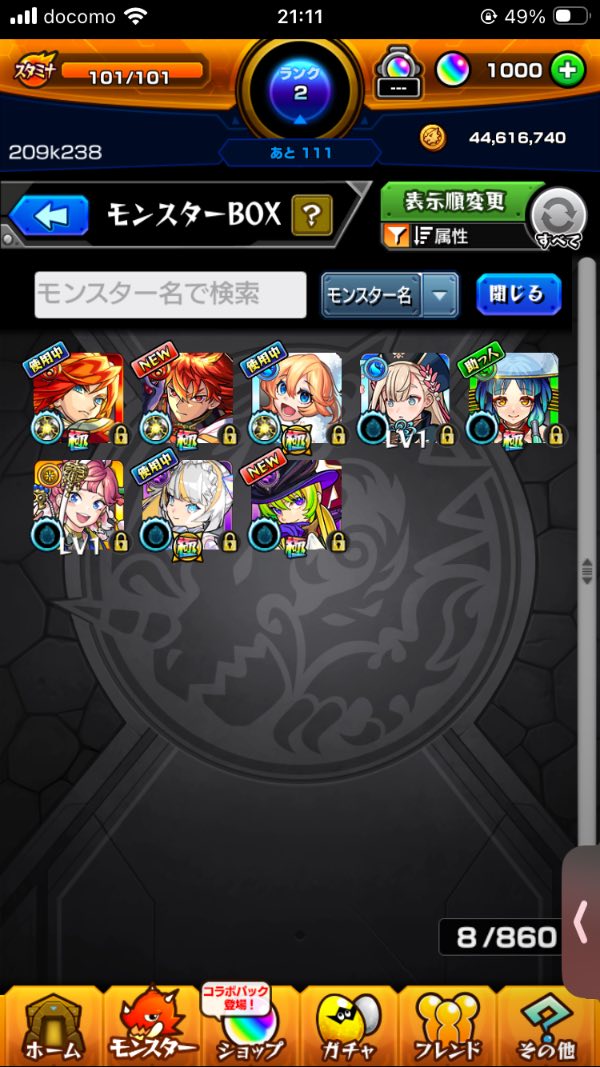Screen dimensions: 600x1067
Task: Open the help question mark icon
Action: [312, 214]
